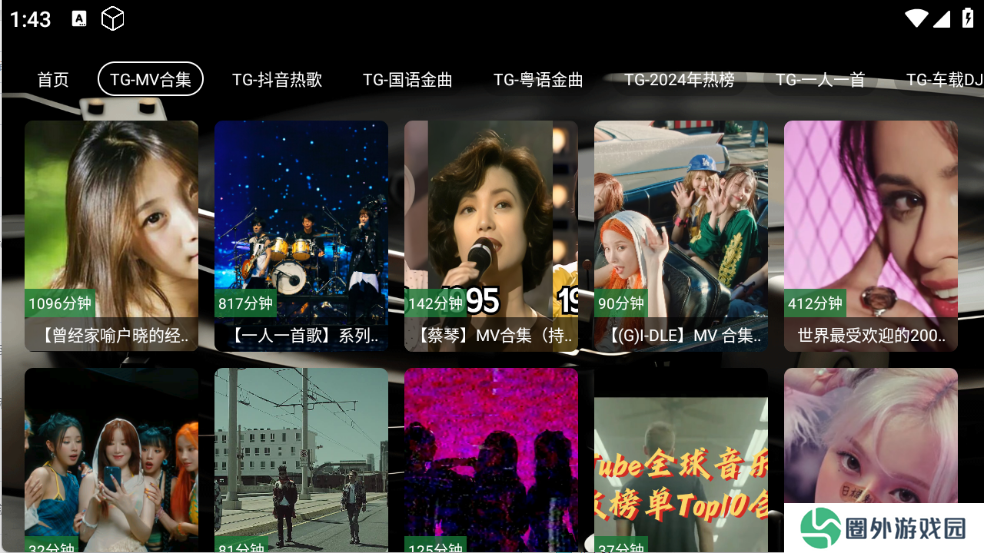984x553 pixels.
Task: Play 世界最受欢迎的200.. video
Action: point(871,235)
